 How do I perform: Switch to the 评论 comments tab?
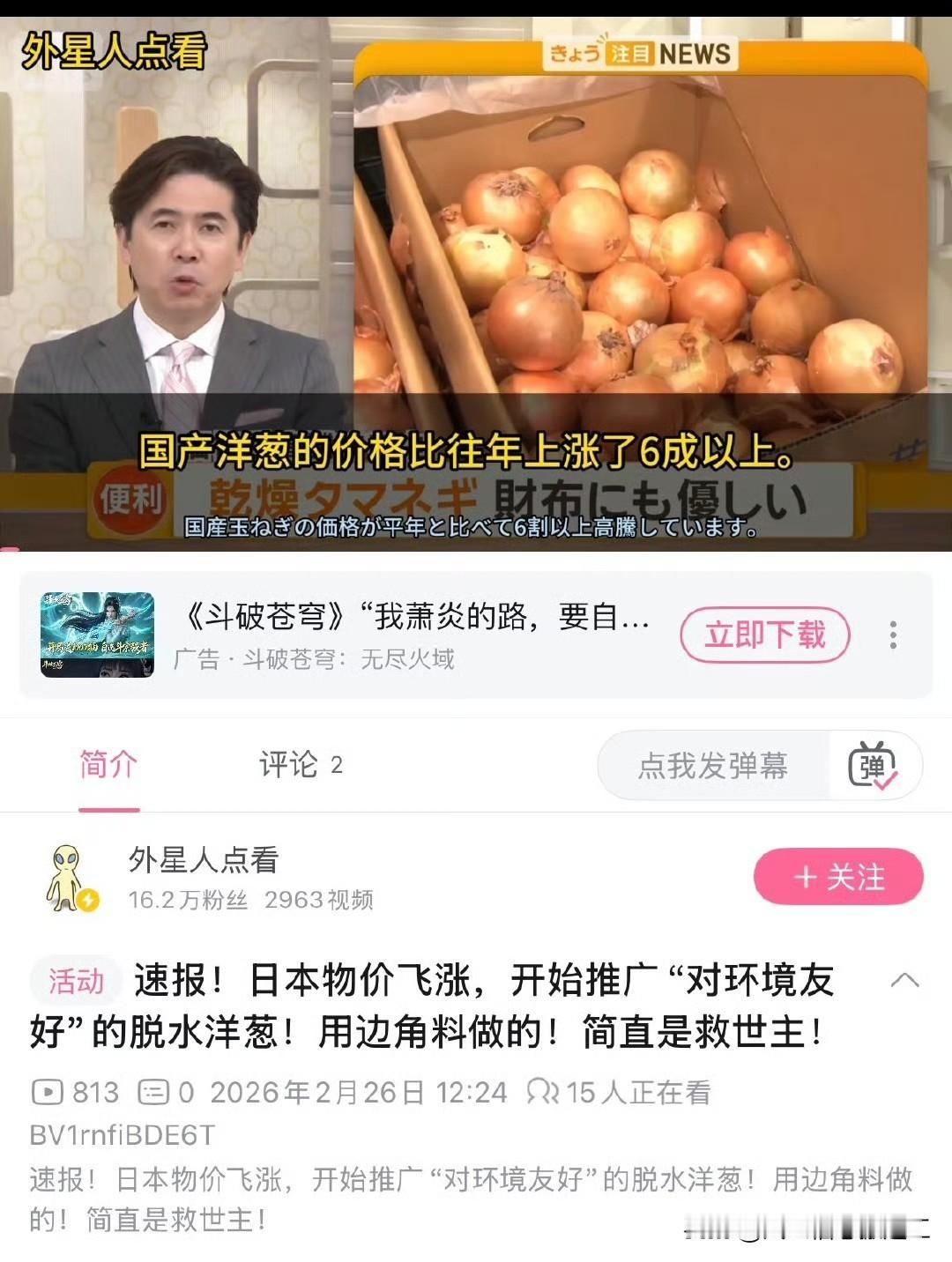tap(300, 766)
